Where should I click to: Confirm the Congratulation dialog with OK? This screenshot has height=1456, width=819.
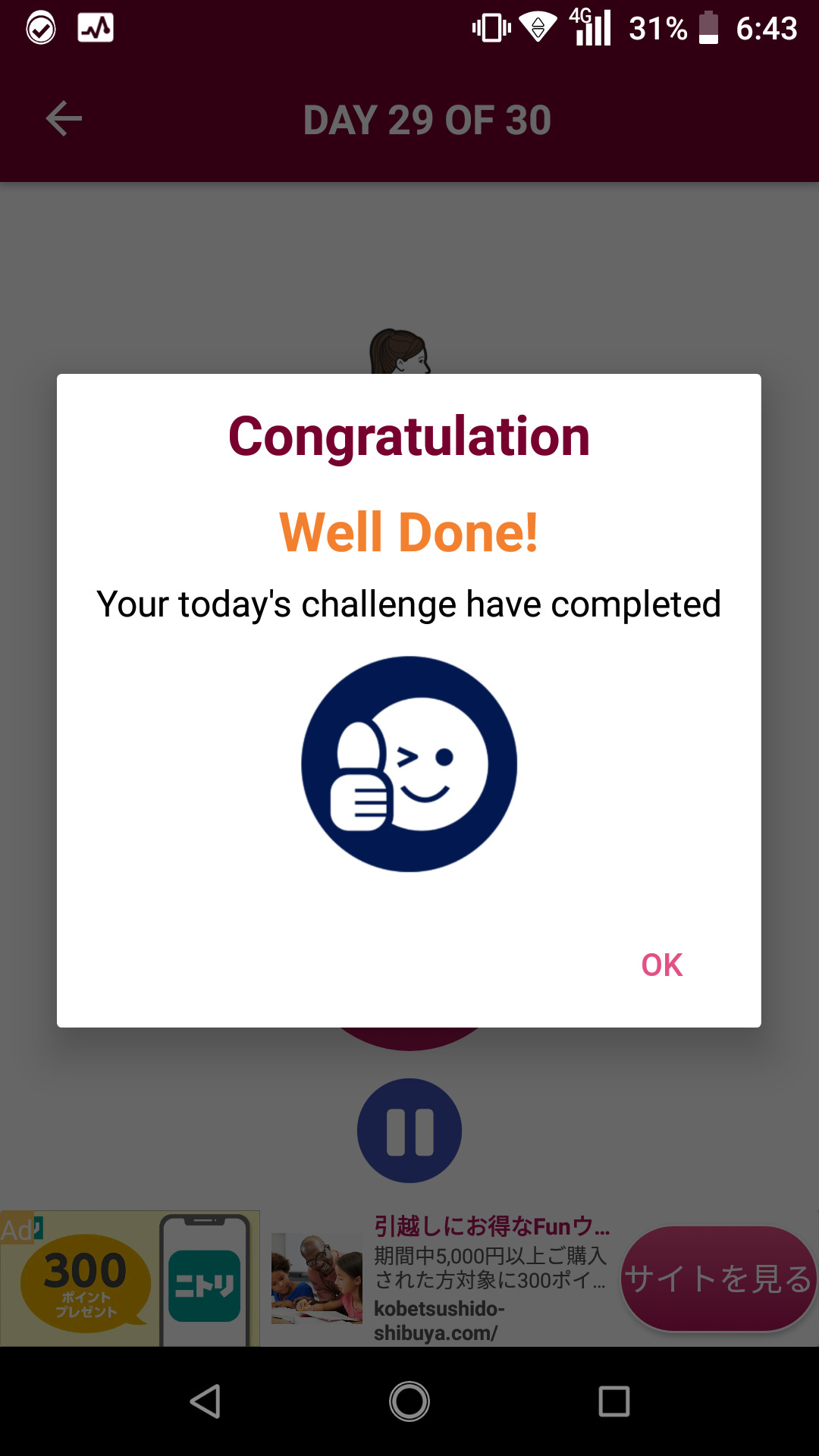[x=662, y=965]
